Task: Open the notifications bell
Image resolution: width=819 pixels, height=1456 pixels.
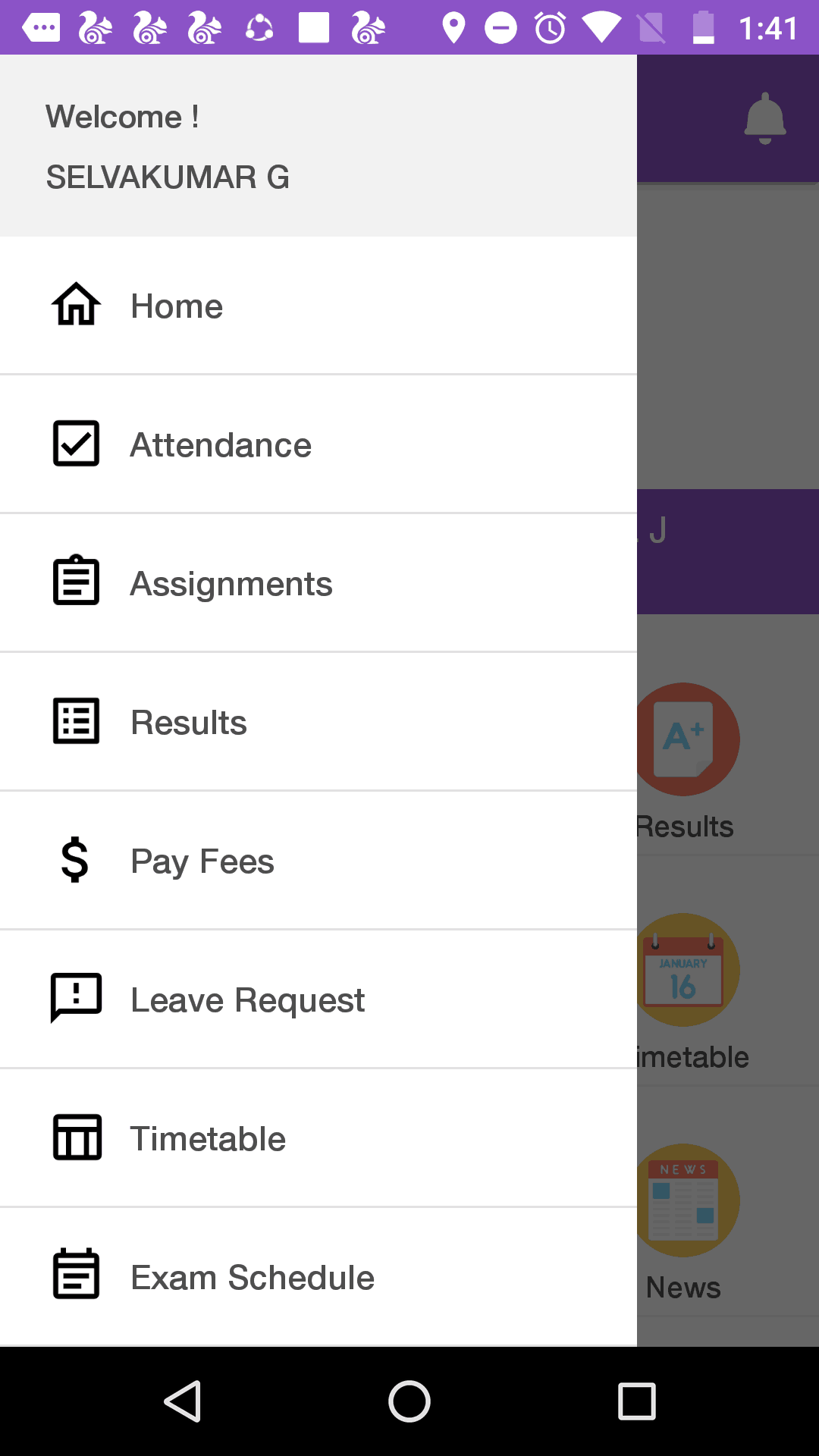Action: (765, 118)
